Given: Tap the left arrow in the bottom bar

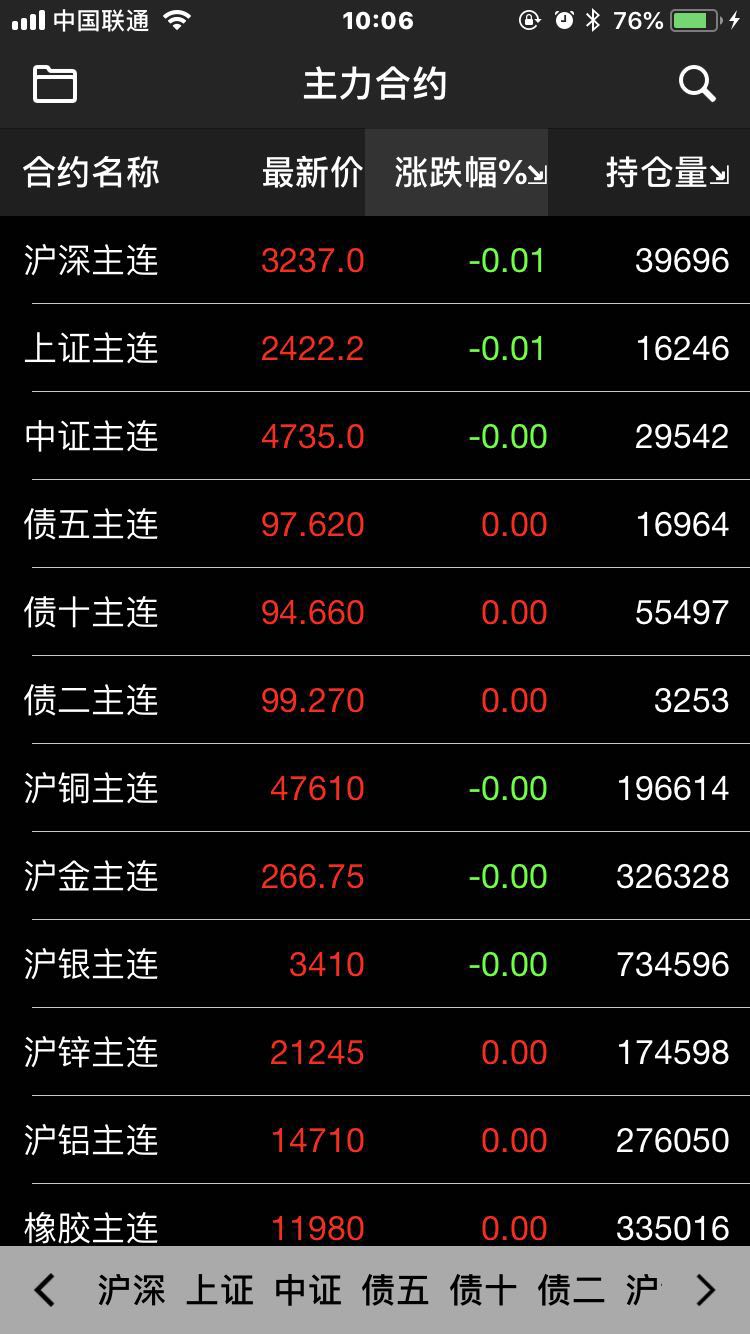Looking at the screenshot, I should click(x=44, y=1290).
